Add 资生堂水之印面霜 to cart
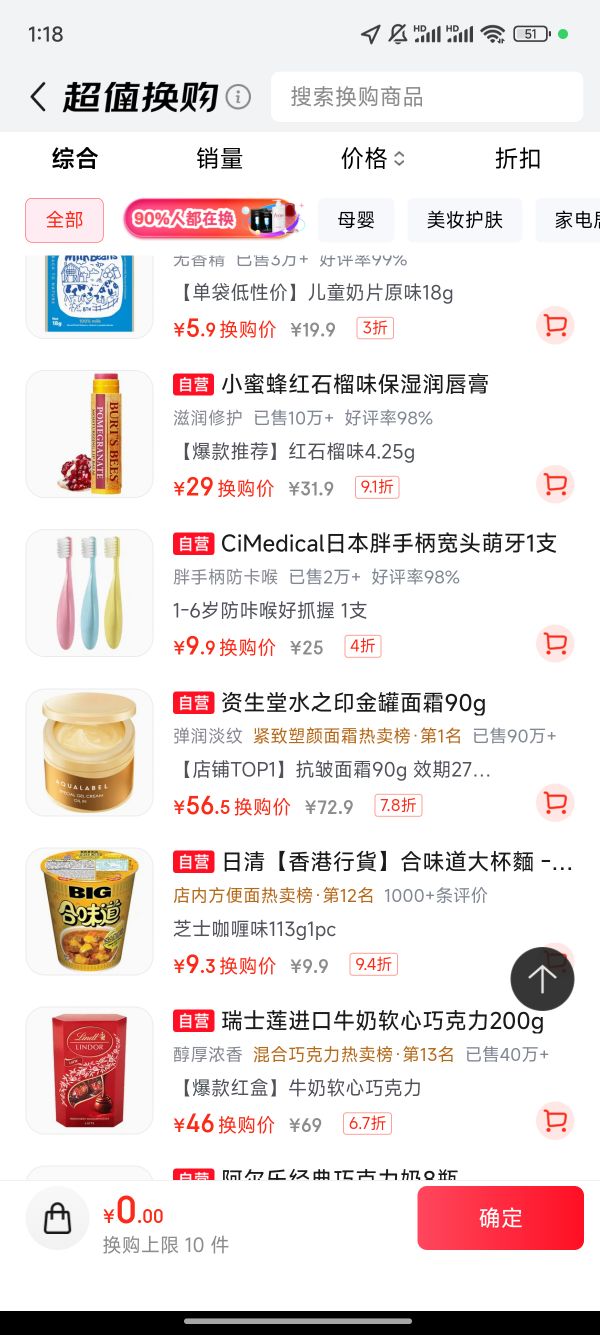The height and width of the screenshot is (1335, 600). 555,802
